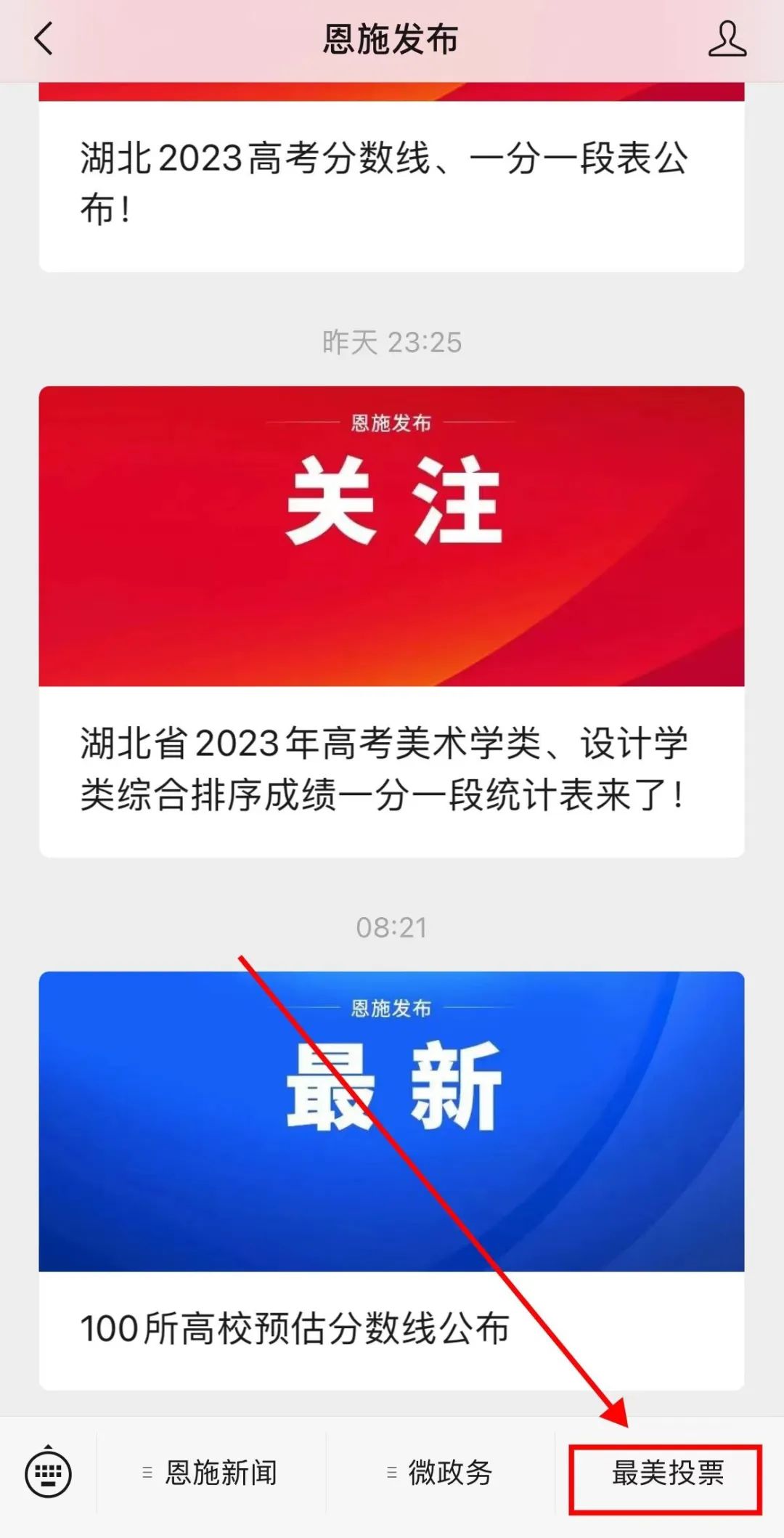
Task: Open the 恩施发布 account profile icon
Action: click(x=727, y=39)
